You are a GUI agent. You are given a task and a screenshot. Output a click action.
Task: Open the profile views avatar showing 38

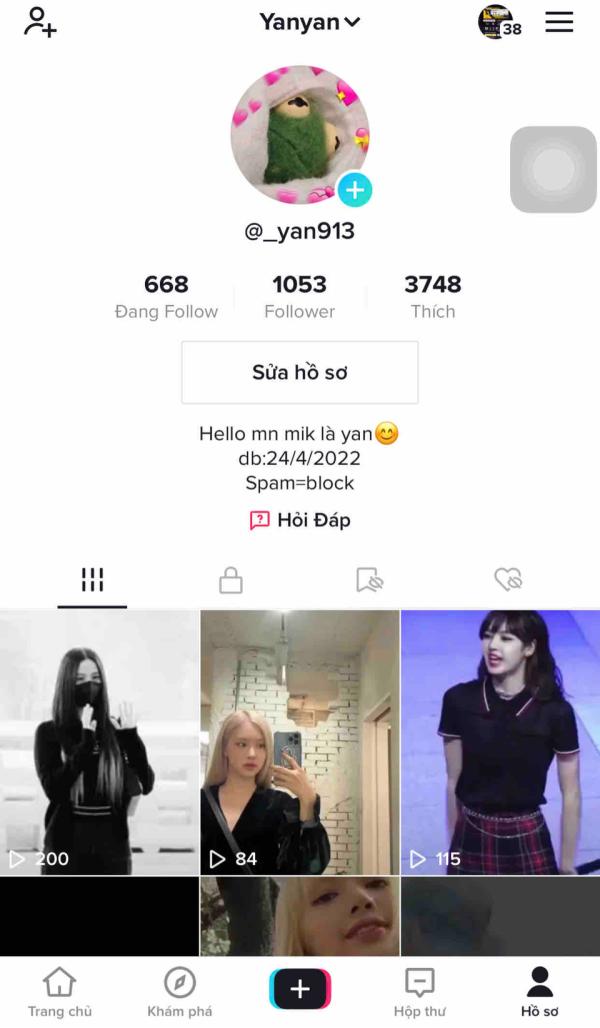point(500,23)
